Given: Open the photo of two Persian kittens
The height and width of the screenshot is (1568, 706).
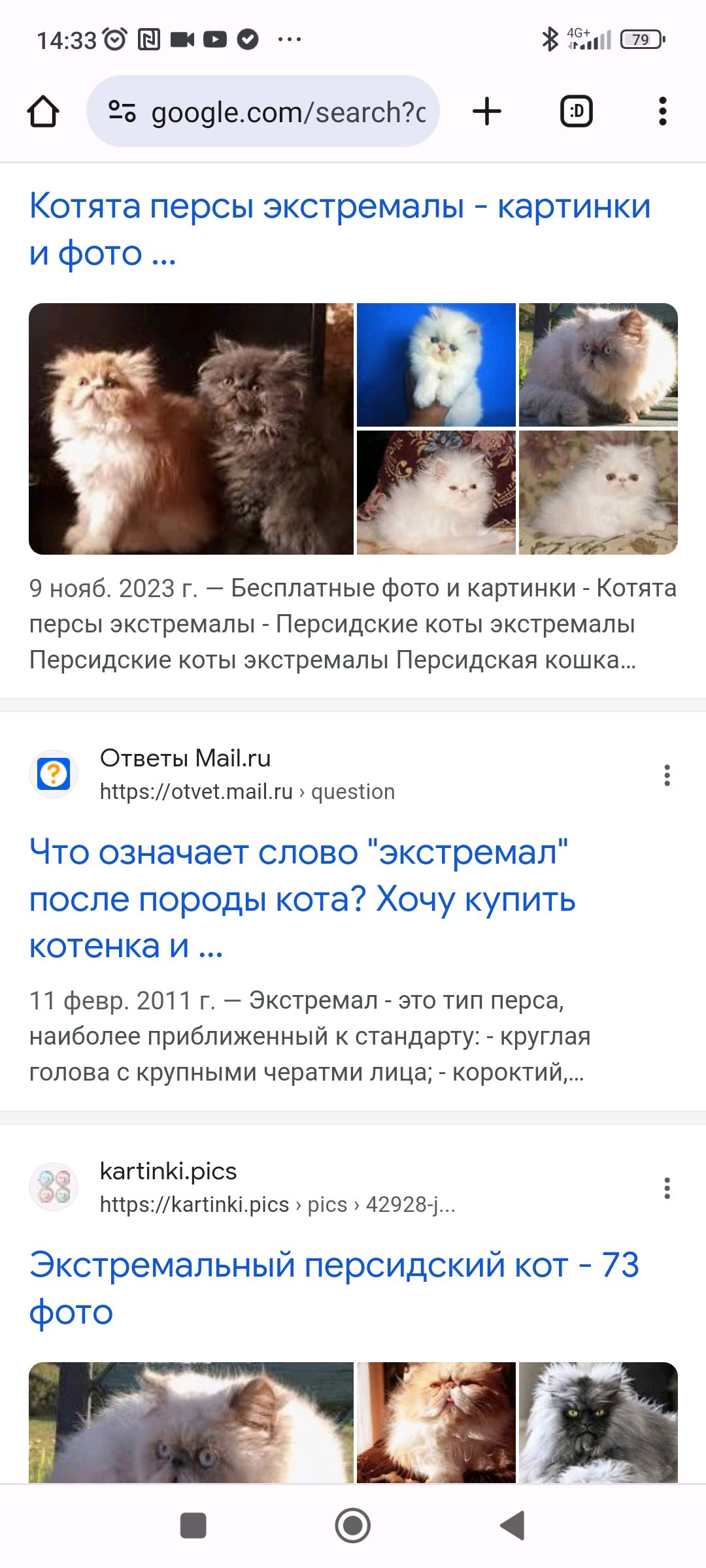Looking at the screenshot, I should point(191,429).
